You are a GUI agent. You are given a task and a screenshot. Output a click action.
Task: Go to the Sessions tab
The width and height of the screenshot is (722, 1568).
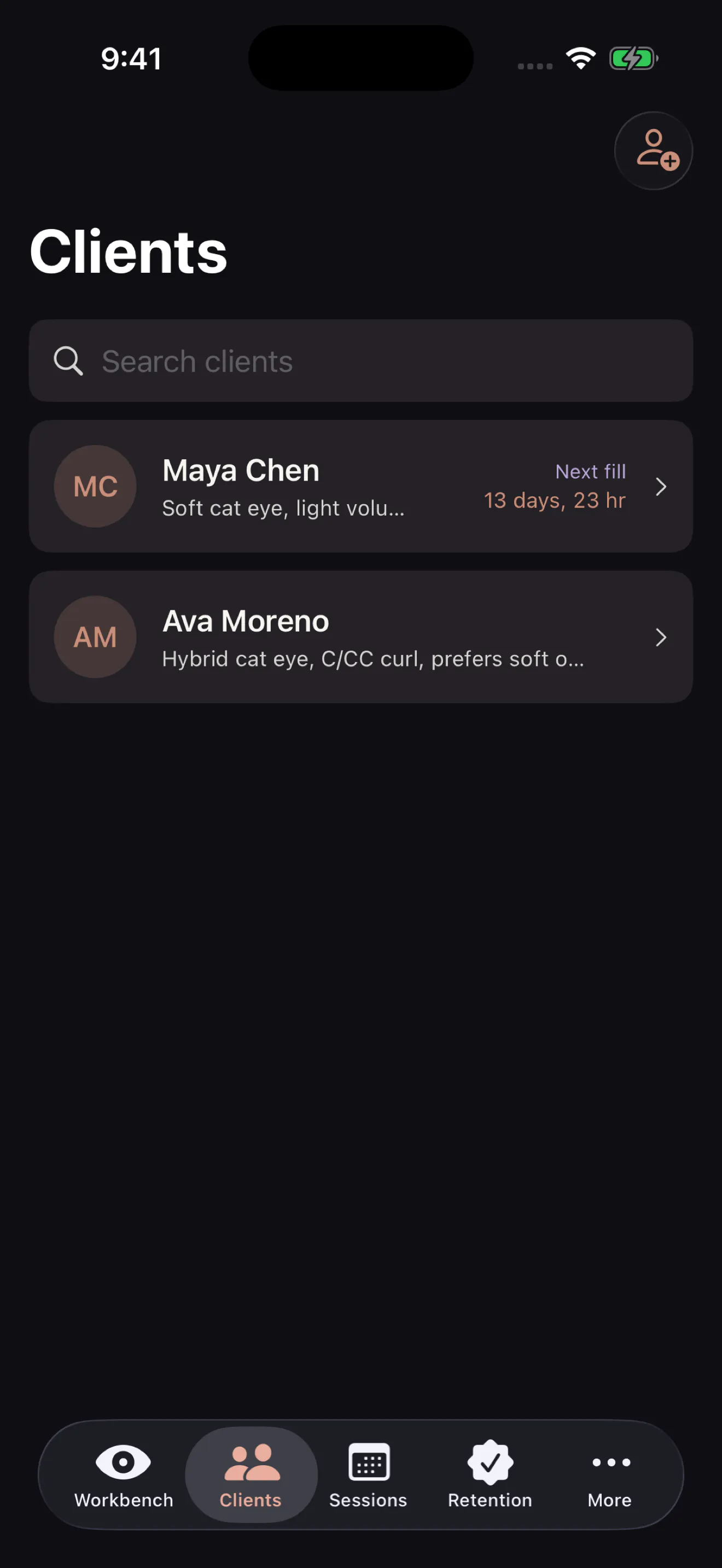[x=368, y=1475]
